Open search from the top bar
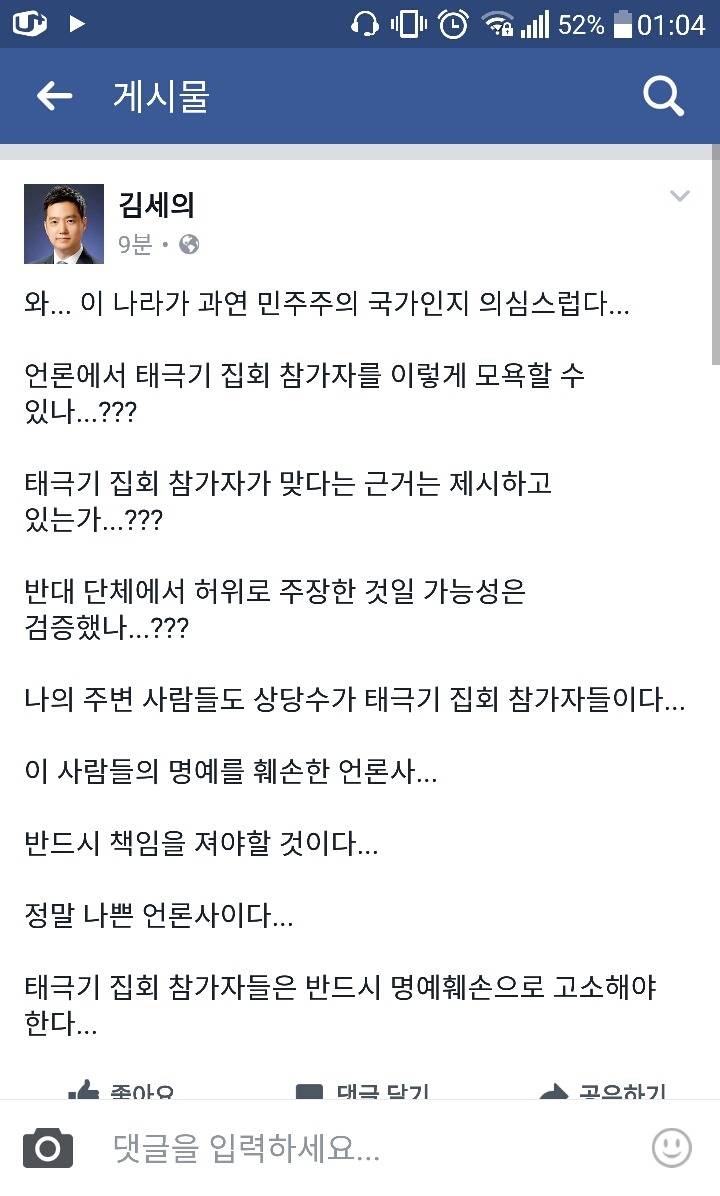The width and height of the screenshot is (720, 1196). click(661, 96)
